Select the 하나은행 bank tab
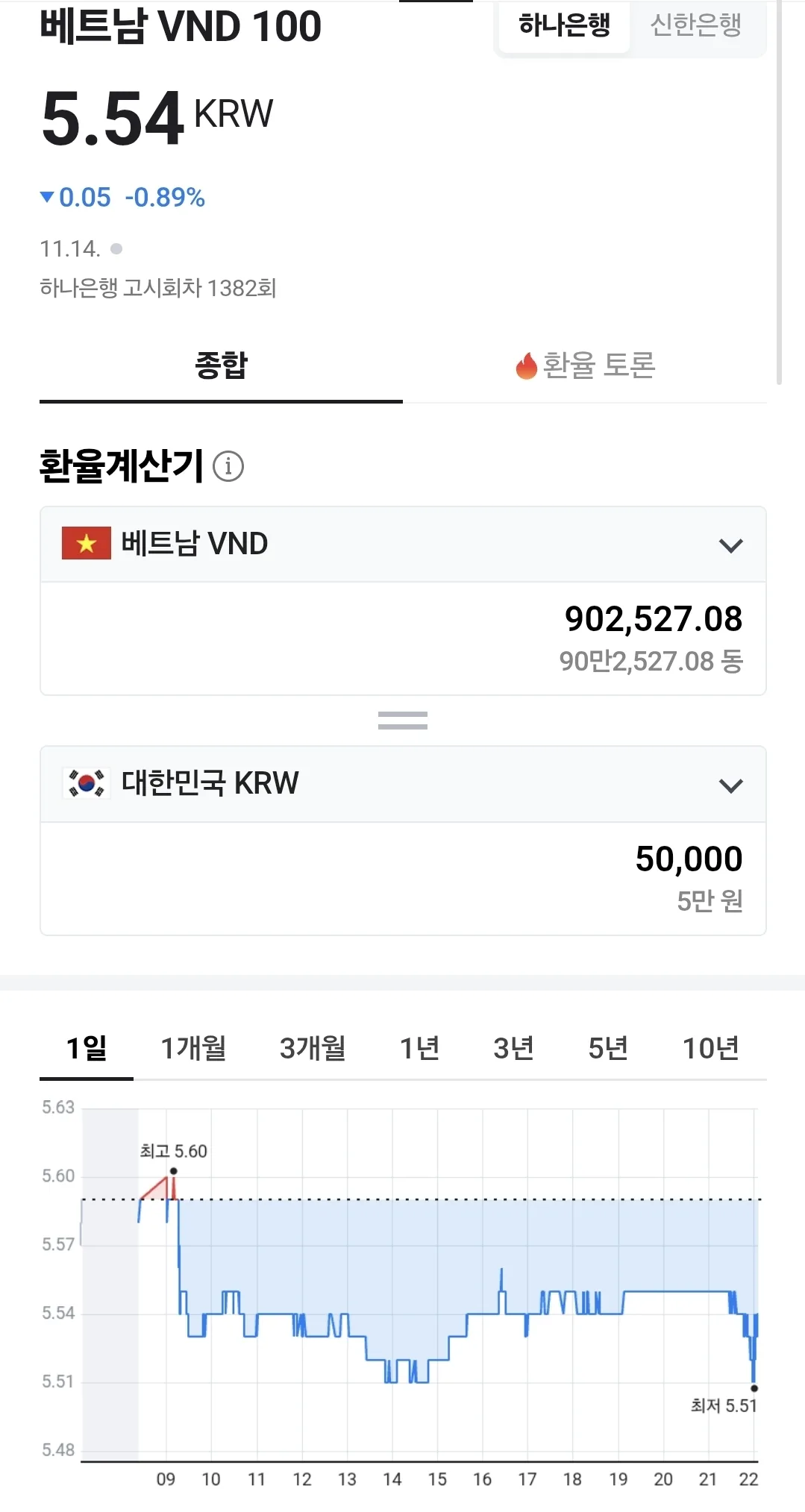The height and width of the screenshot is (1512, 805). [x=564, y=25]
